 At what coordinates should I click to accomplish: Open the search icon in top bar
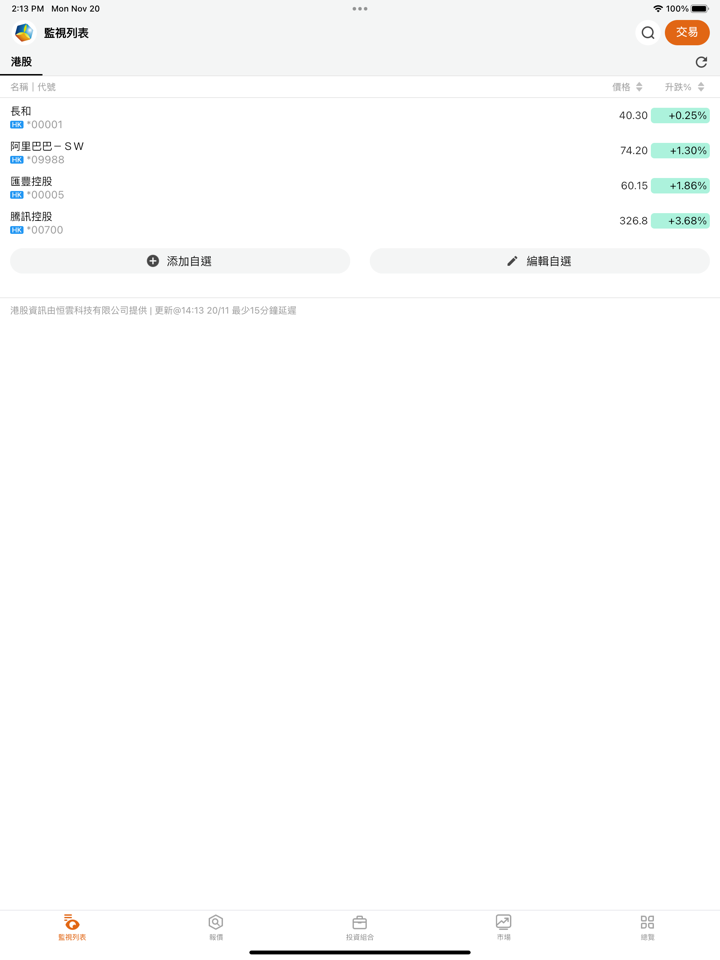[x=647, y=32]
